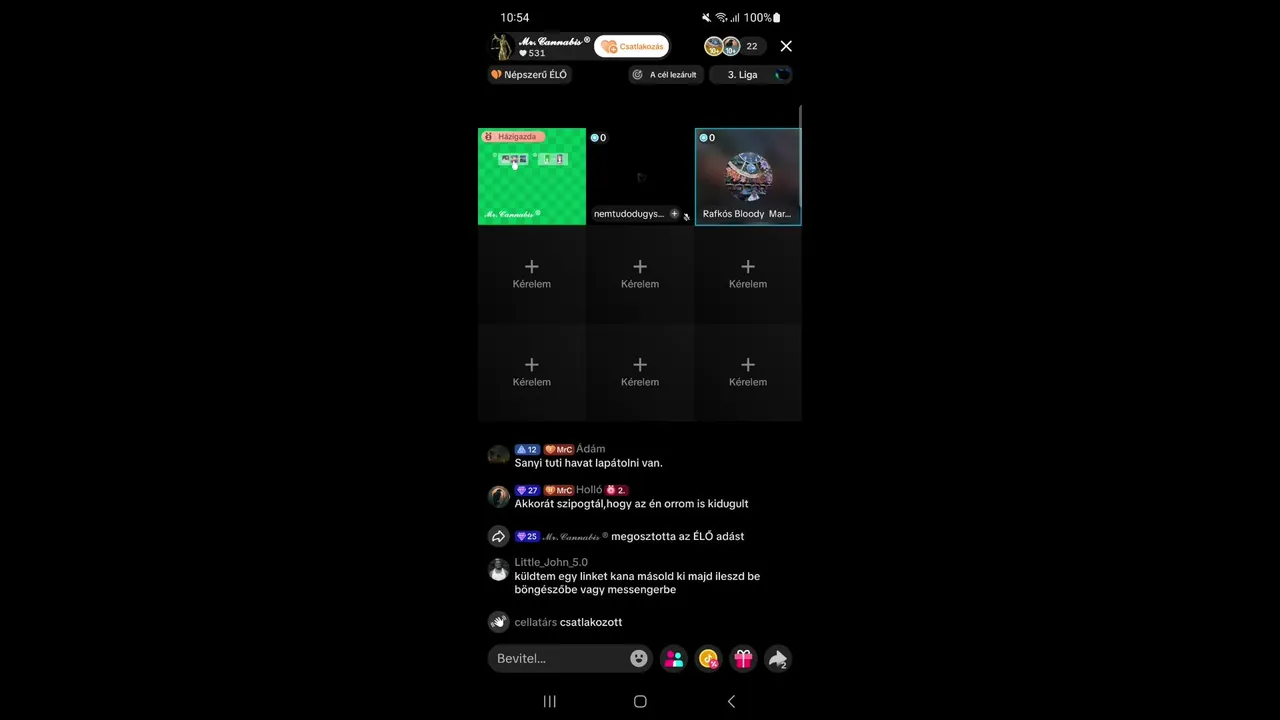Open the Népszerű ÉLŐ chip

[x=529, y=75]
